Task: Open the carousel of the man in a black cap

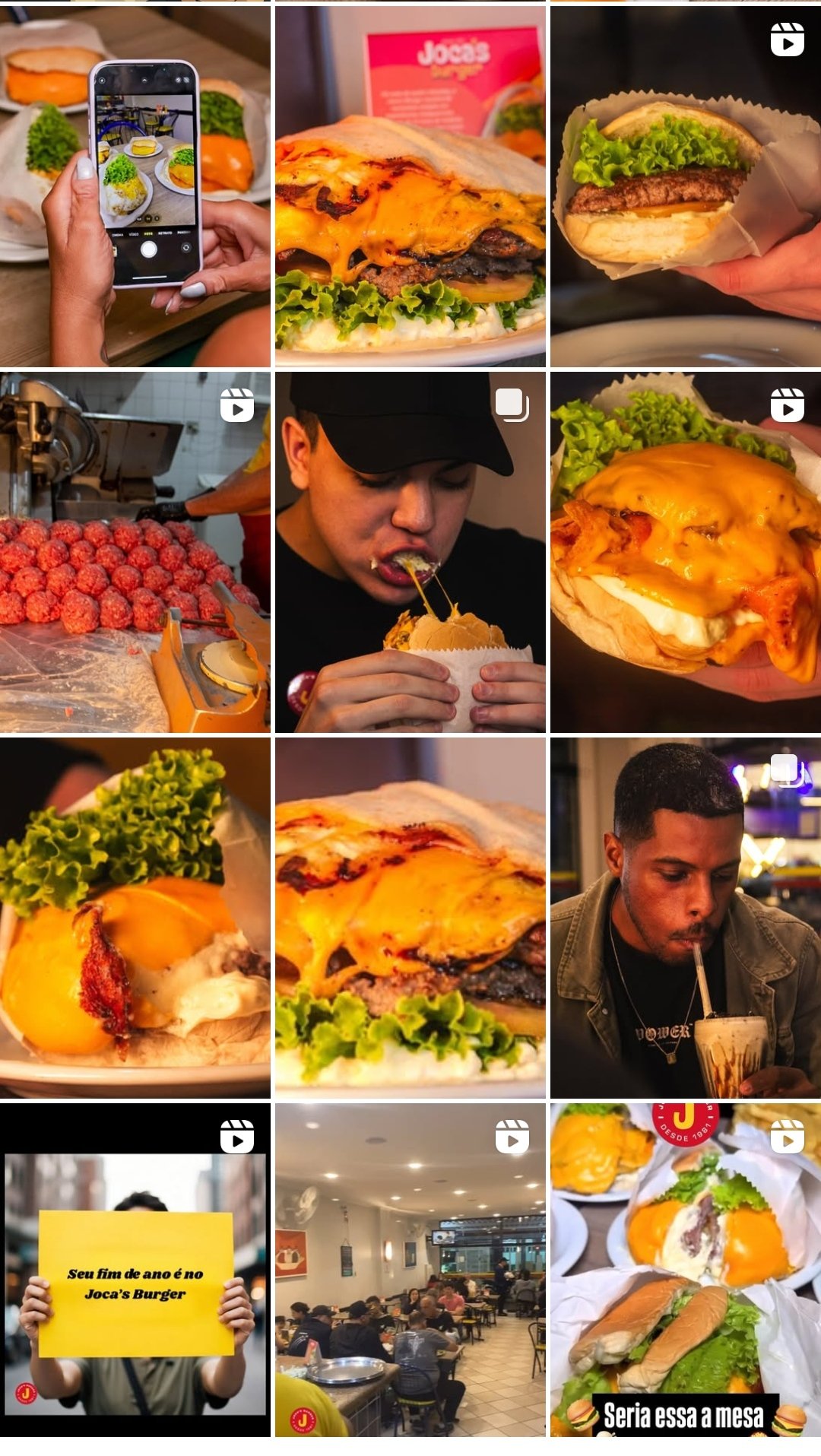Action: [410, 552]
